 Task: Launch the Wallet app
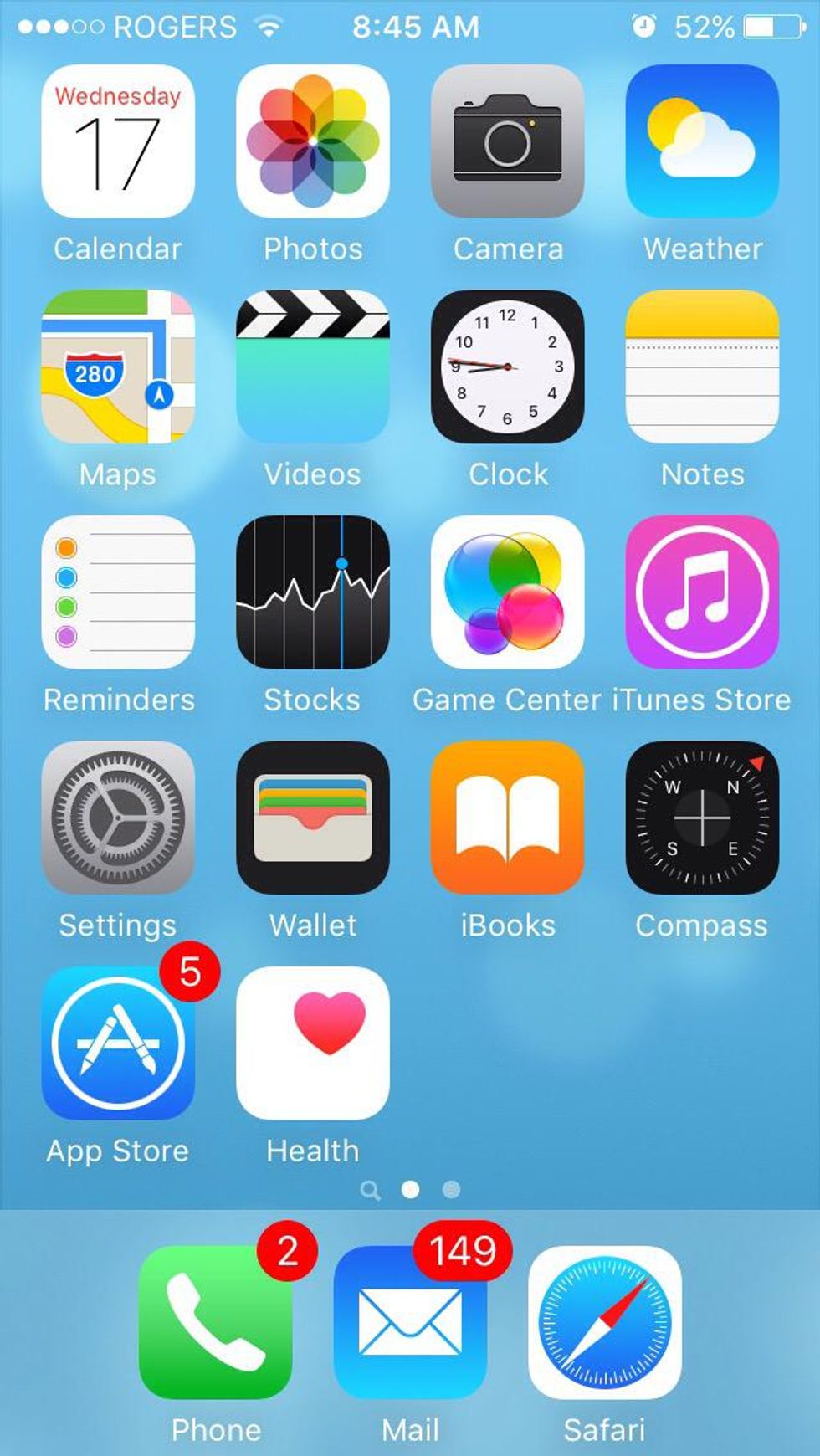point(313,818)
